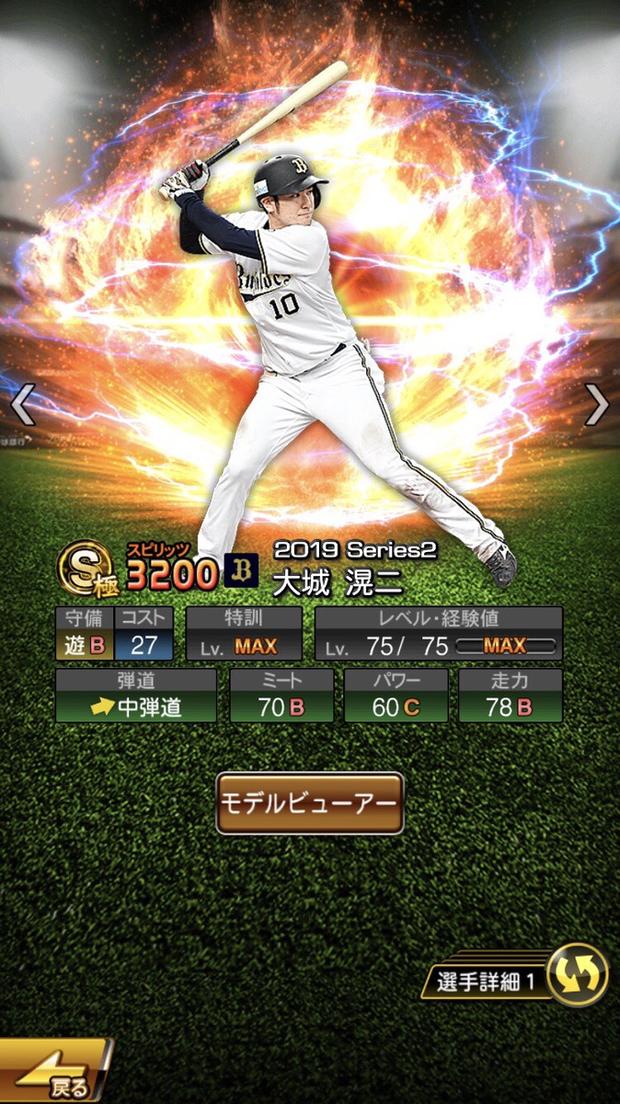The width and height of the screenshot is (620, 1104).
Task: Open the モデルビューアー model viewer
Action: 310,803
